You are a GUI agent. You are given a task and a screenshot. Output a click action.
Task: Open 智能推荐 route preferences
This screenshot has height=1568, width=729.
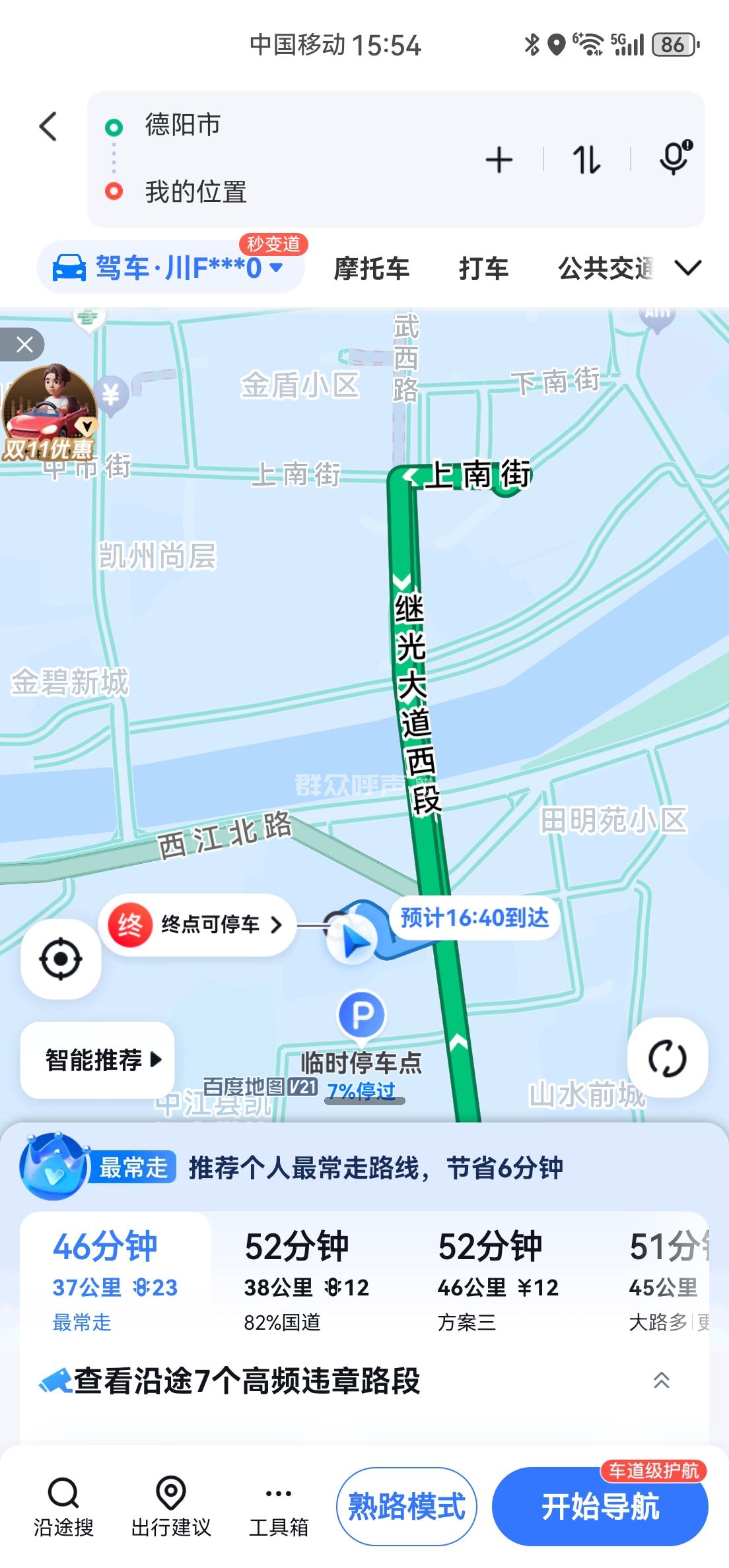pyautogui.click(x=98, y=1060)
